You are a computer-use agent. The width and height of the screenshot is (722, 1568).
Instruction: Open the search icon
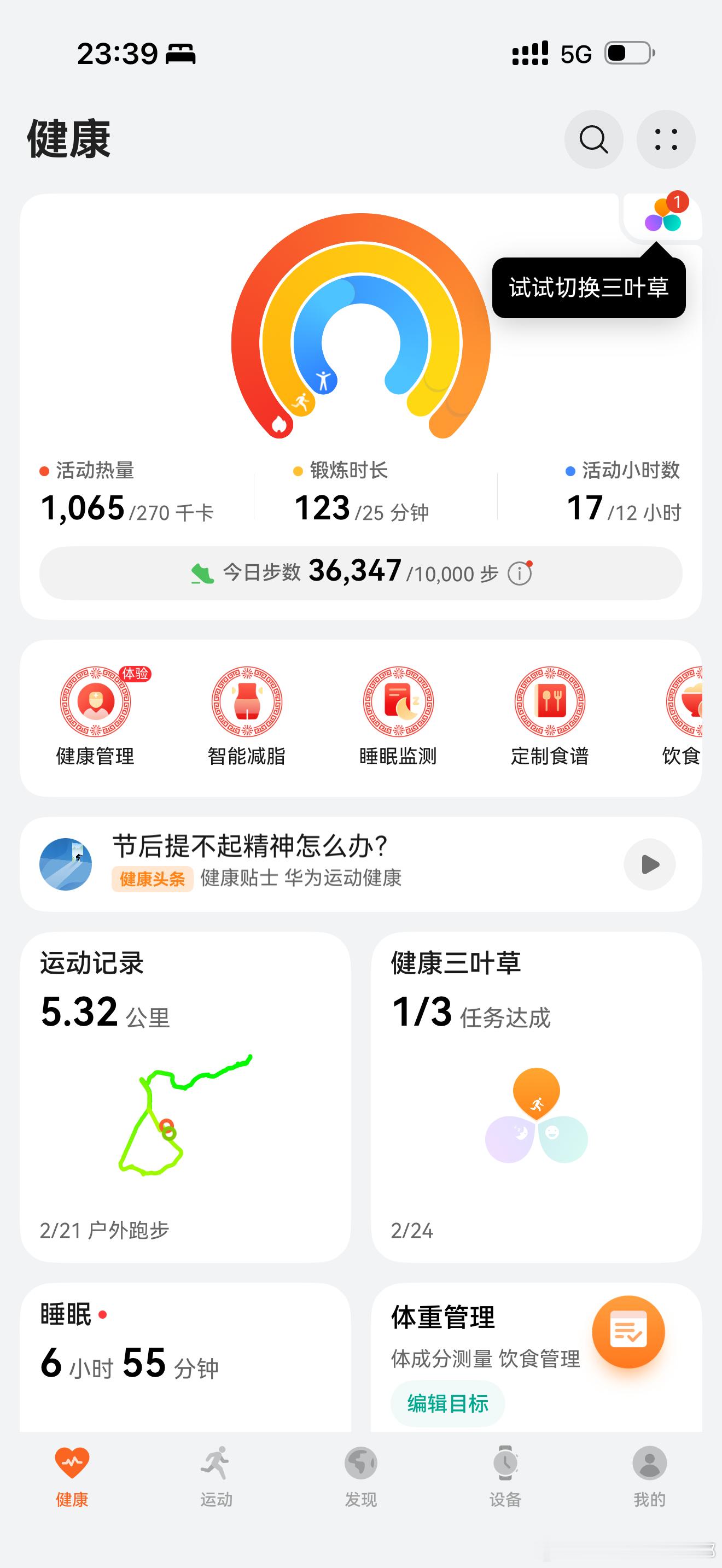click(593, 139)
